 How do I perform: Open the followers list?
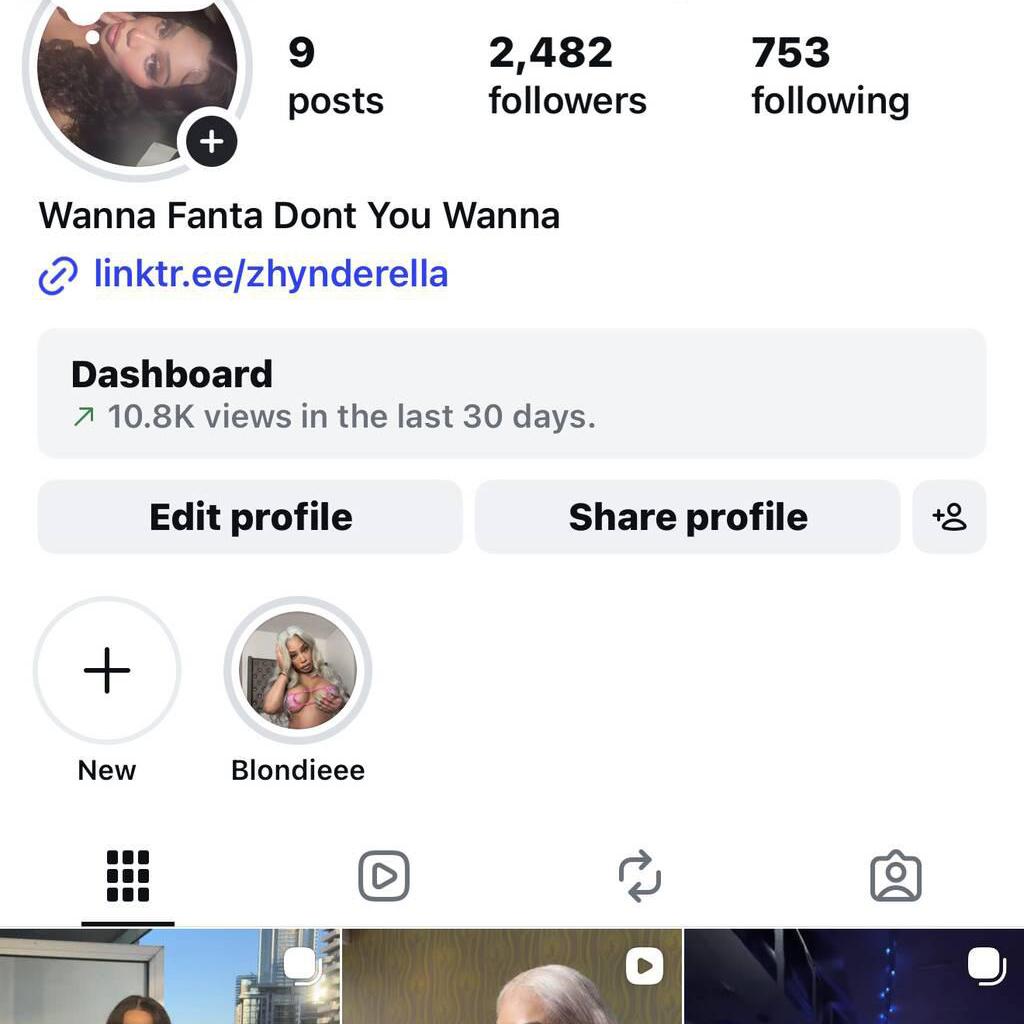pyautogui.click(x=567, y=76)
